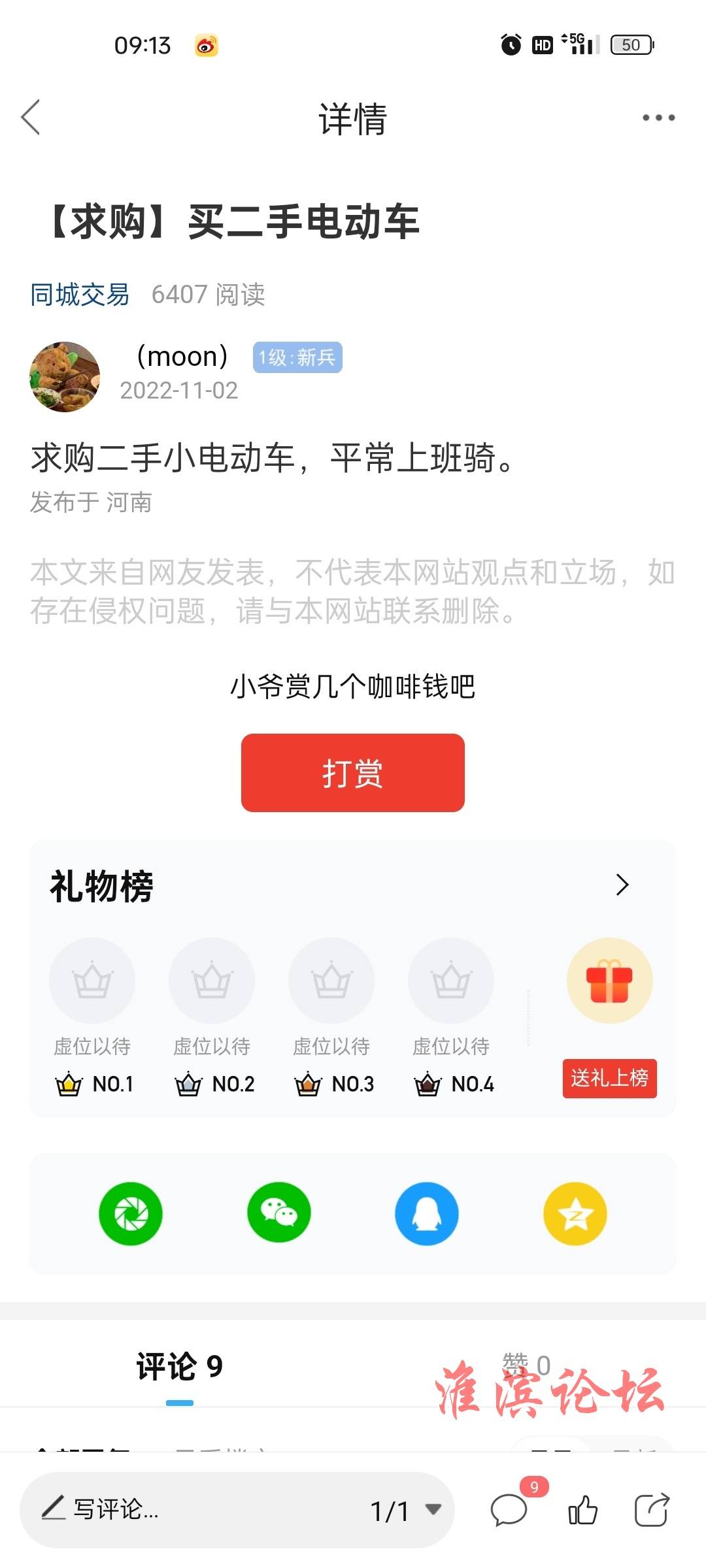Tap the red 打赏 button
The width and height of the screenshot is (706, 1568).
(x=352, y=773)
